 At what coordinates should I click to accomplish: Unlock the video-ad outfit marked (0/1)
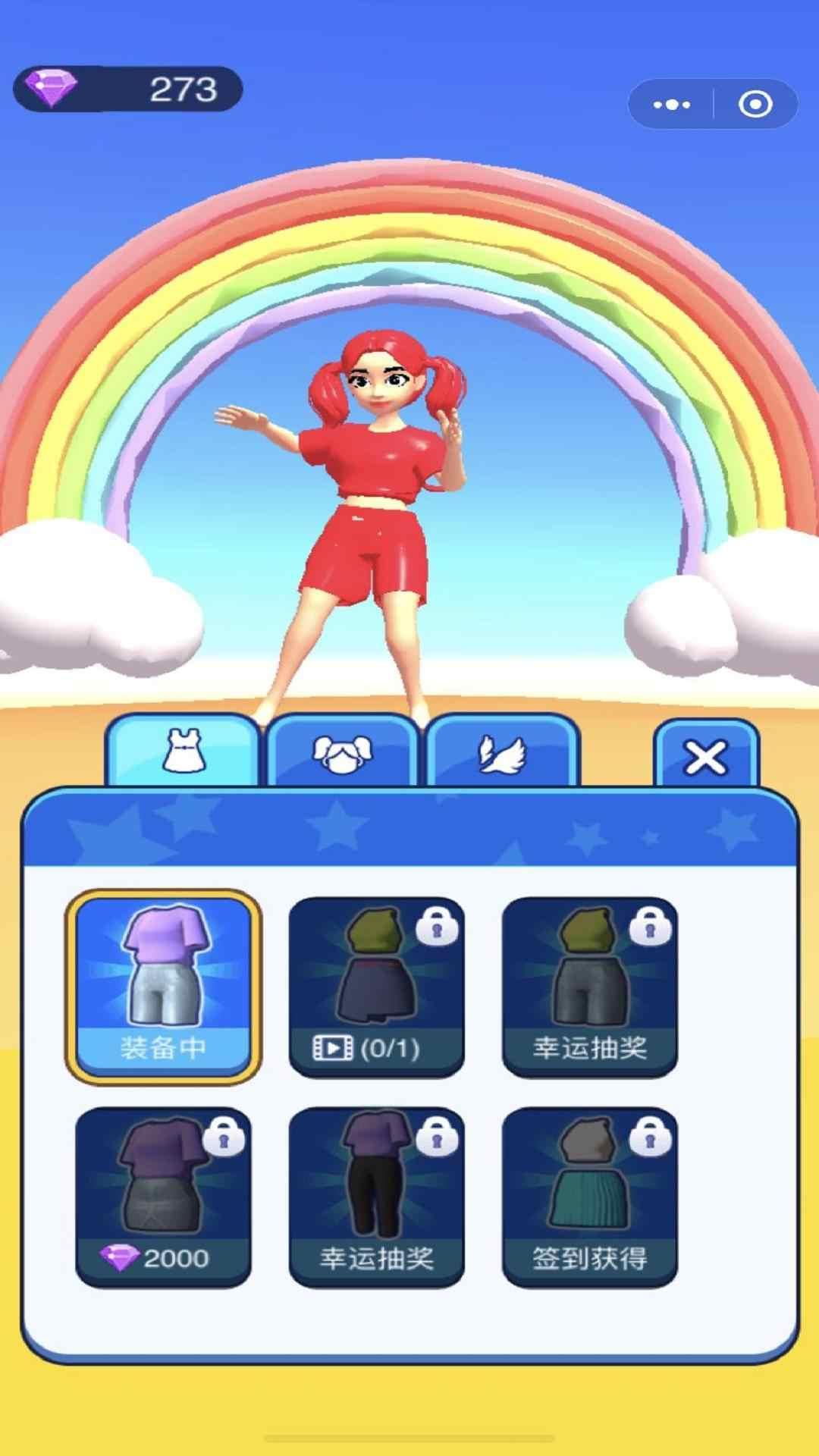376,986
